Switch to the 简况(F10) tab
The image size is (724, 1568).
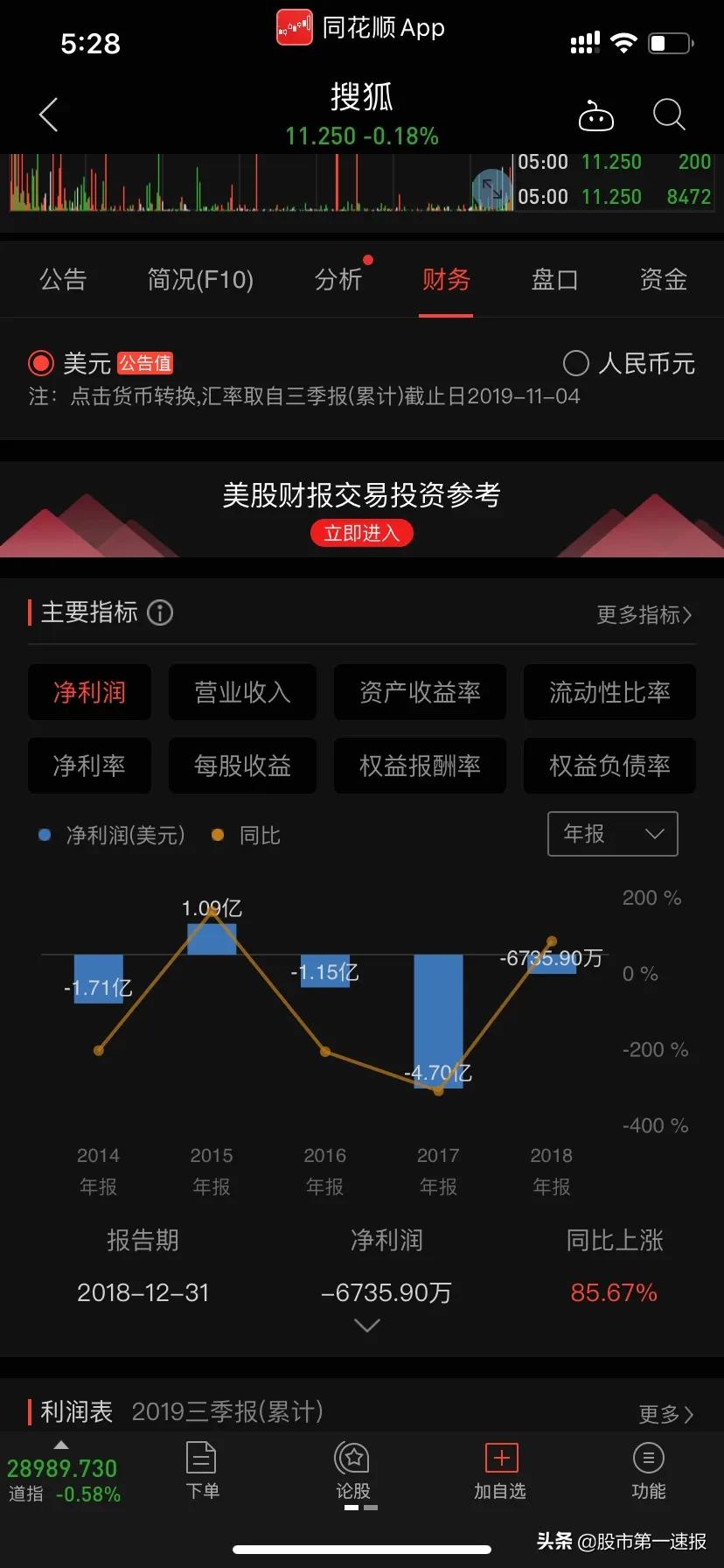pyautogui.click(x=200, y=280)
